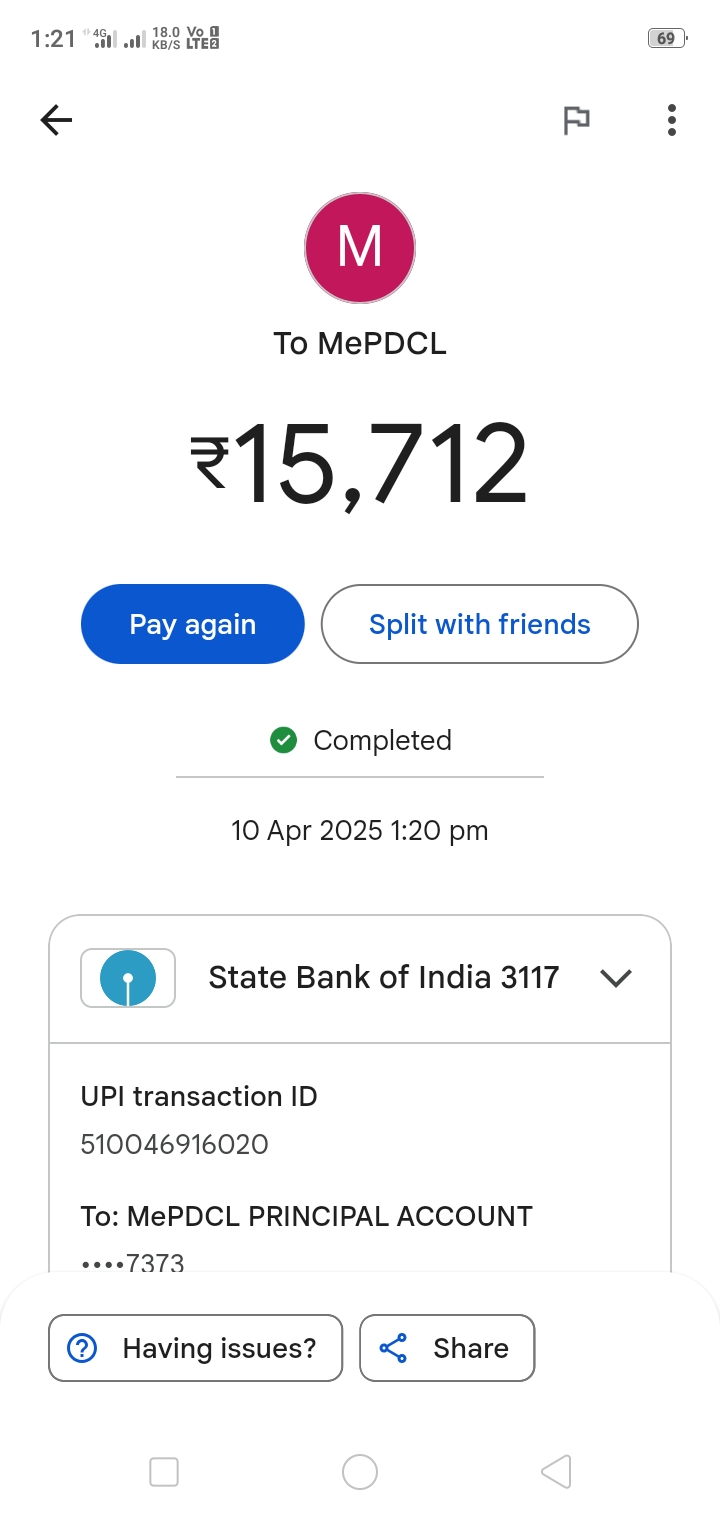Tap the system home button
This screenshot has width=720, height=1520.
(x=360, y=1472)
